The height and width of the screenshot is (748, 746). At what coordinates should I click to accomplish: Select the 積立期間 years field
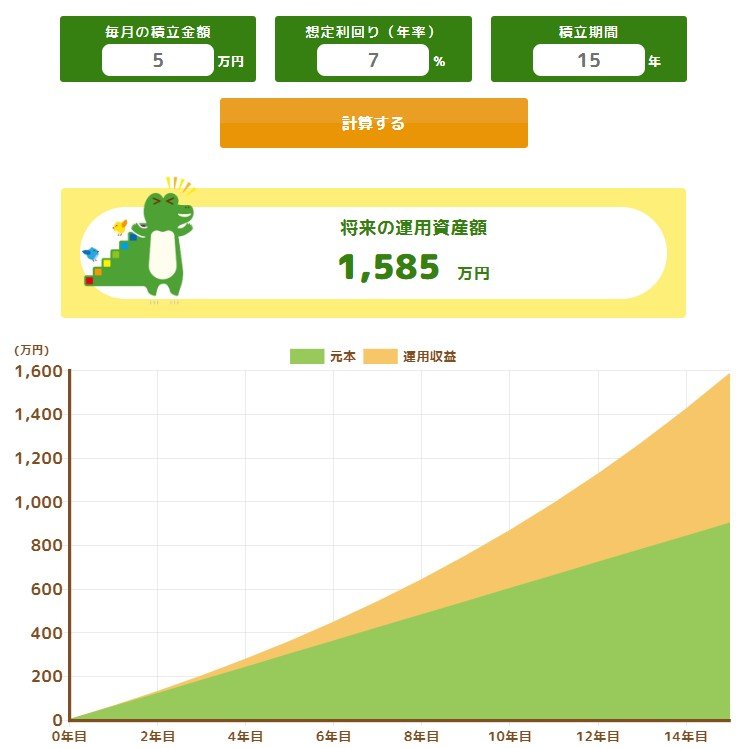point(588,60)
